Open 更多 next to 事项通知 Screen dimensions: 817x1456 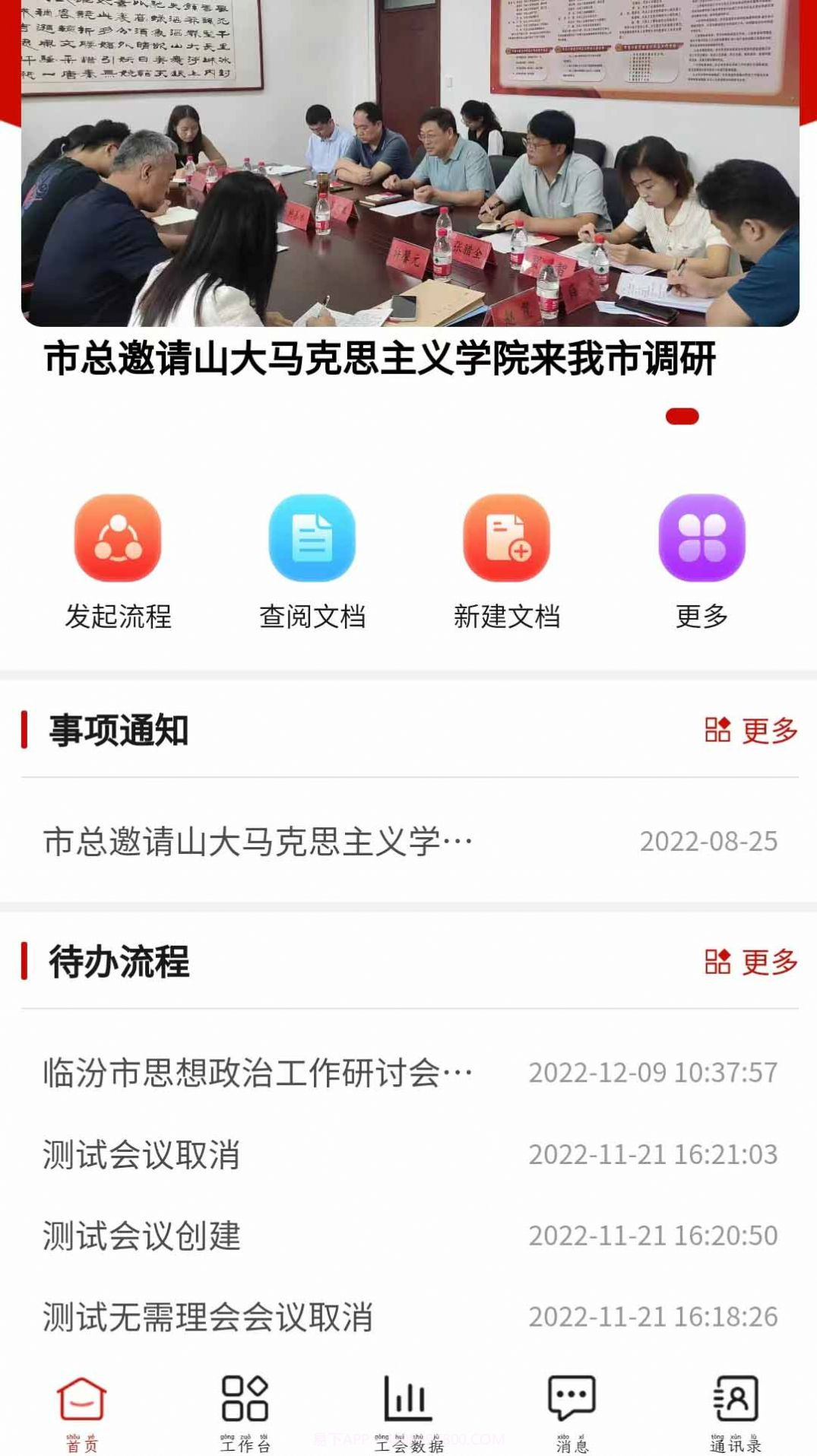(768, 731)
